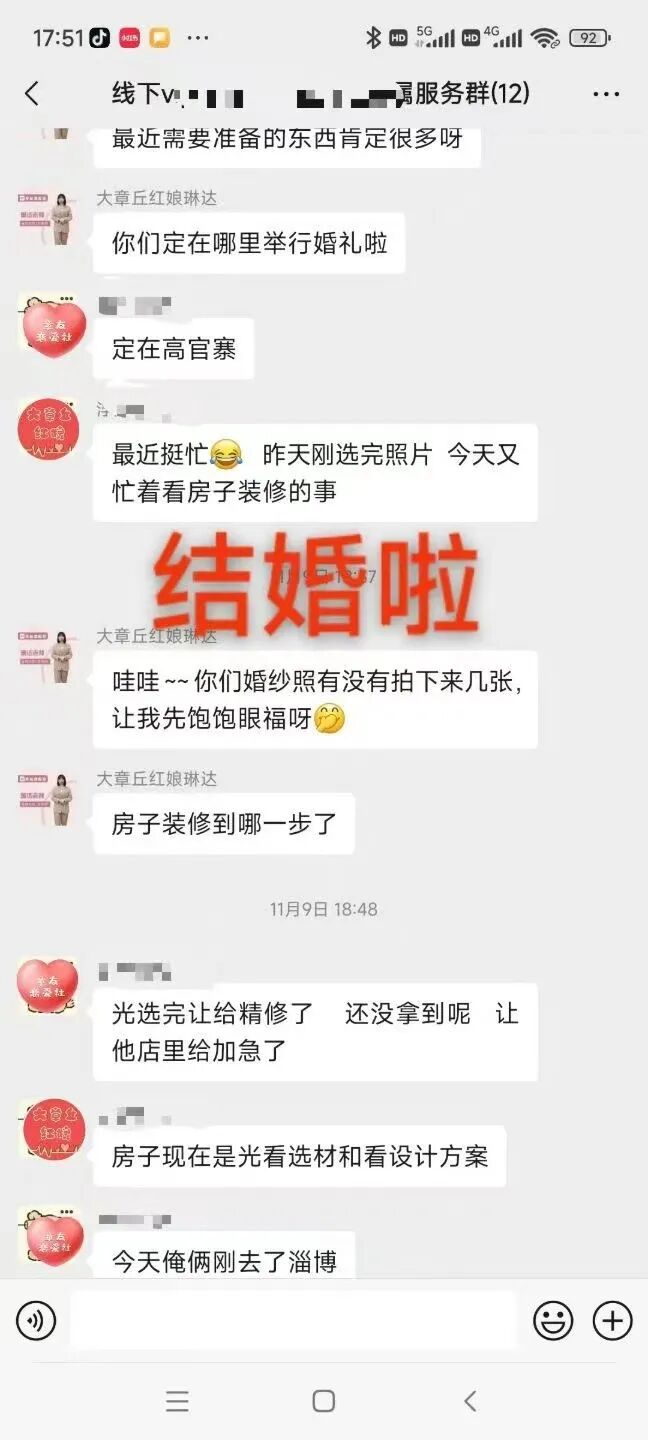Open system recent apps
Screen dimensions: 648x1440
click(177, 1401)
